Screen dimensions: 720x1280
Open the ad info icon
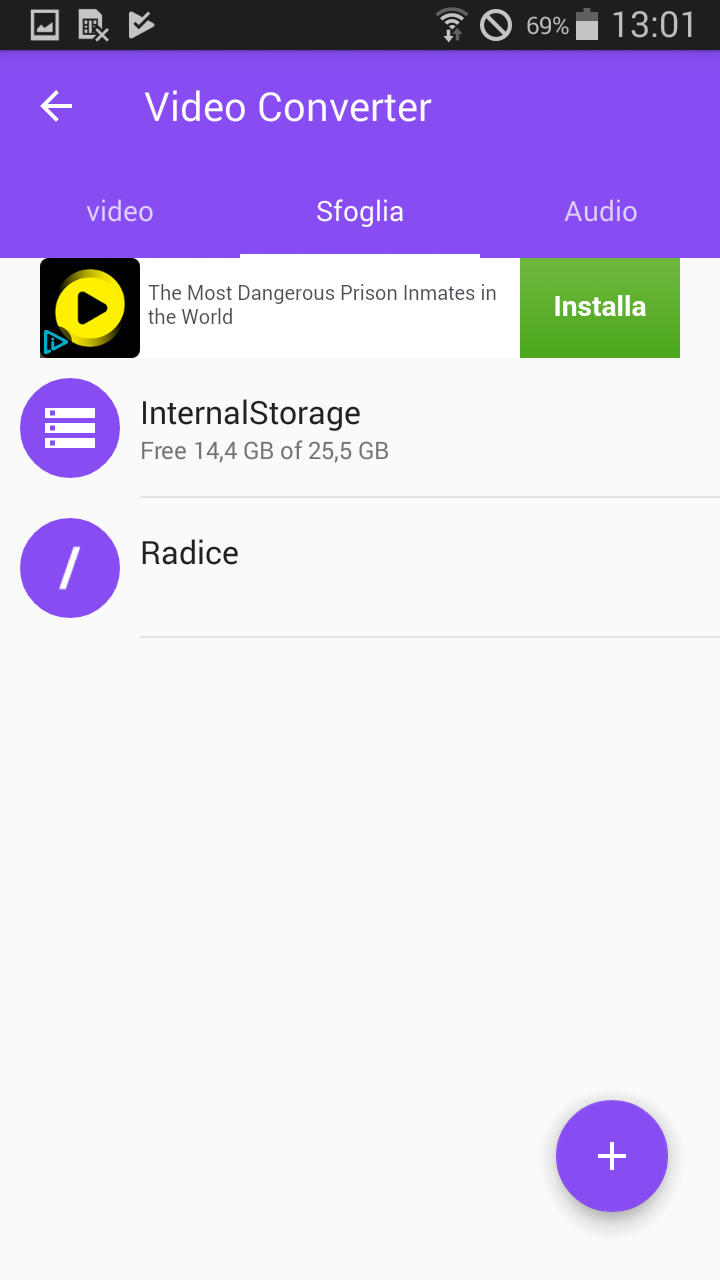point(55,343)
